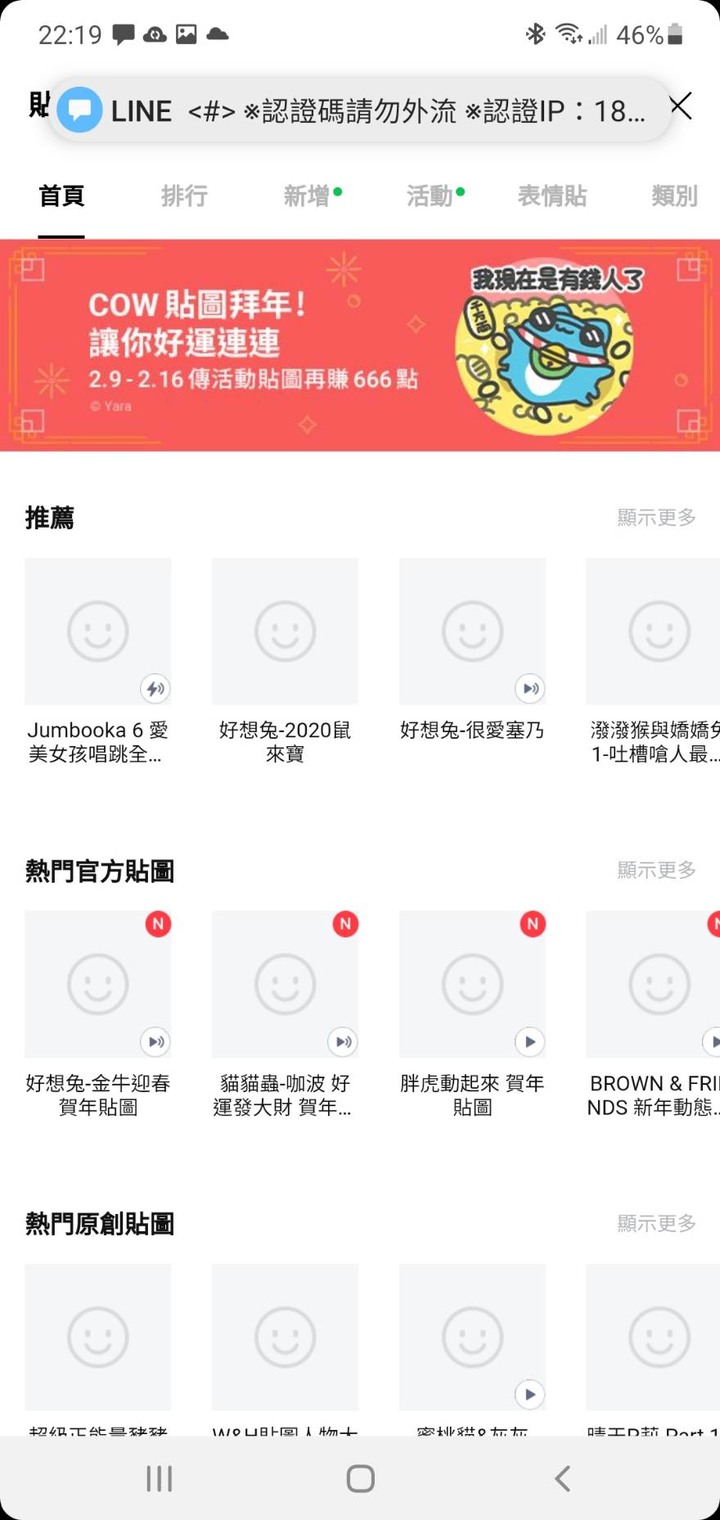Show more 熱門官方貼圖 stickers
This screenshot has height=1520, width=720.
[x=656, y=870]
